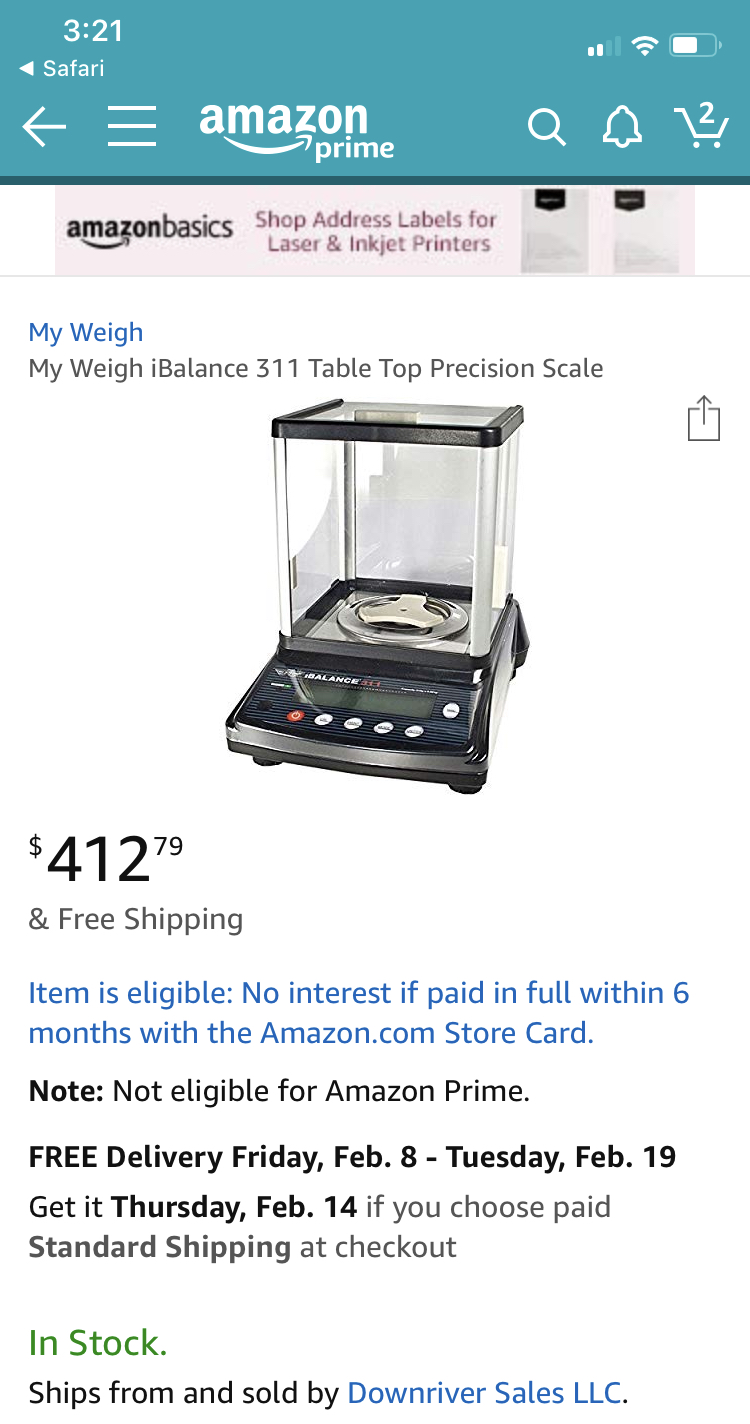
Task: Go back using the arrow icon
Action: click(44, 128)
